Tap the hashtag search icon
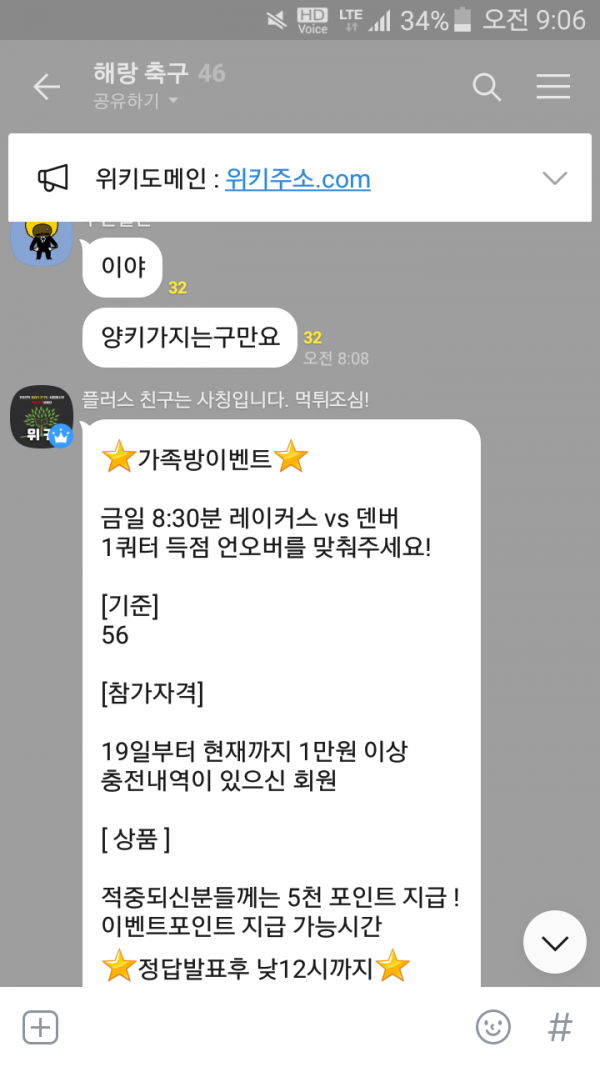Image resolution: width=600 pixels, height=1067 pixels. coord(560,1027)
